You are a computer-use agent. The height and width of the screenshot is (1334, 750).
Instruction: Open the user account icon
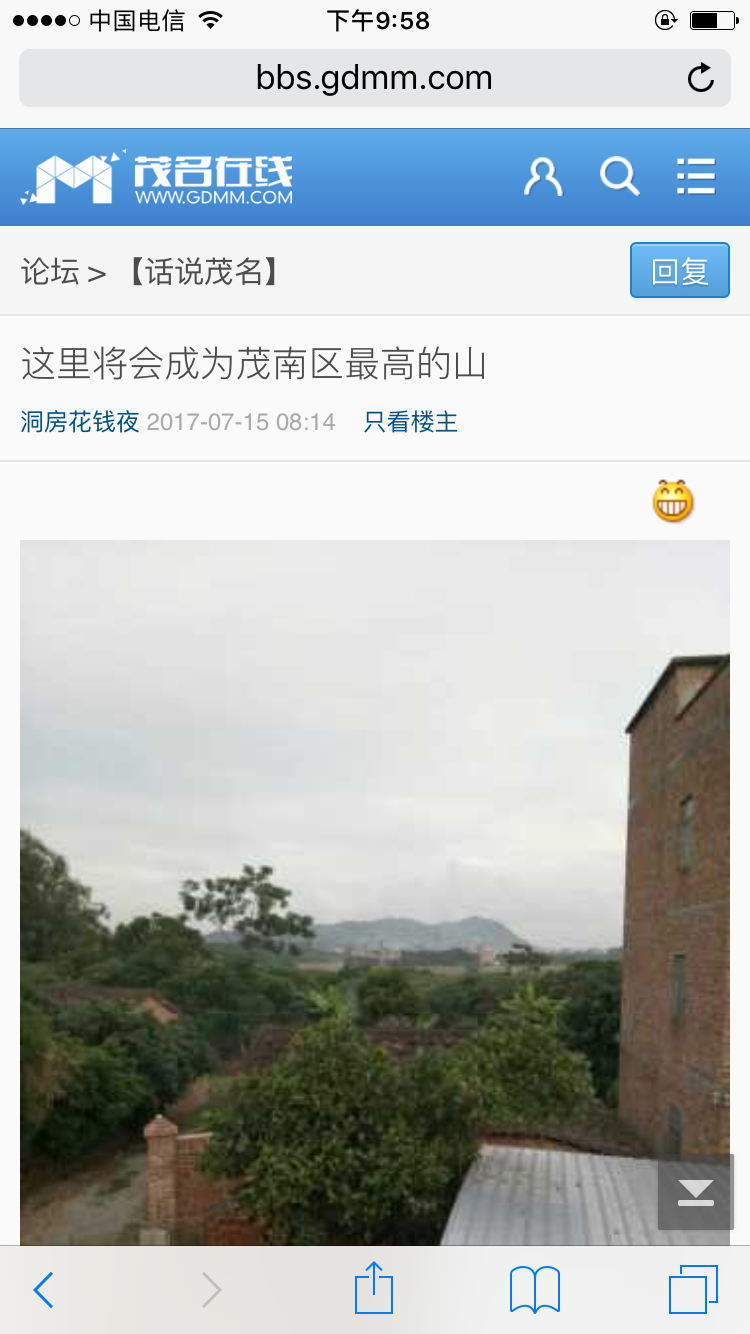pos(543,177)
